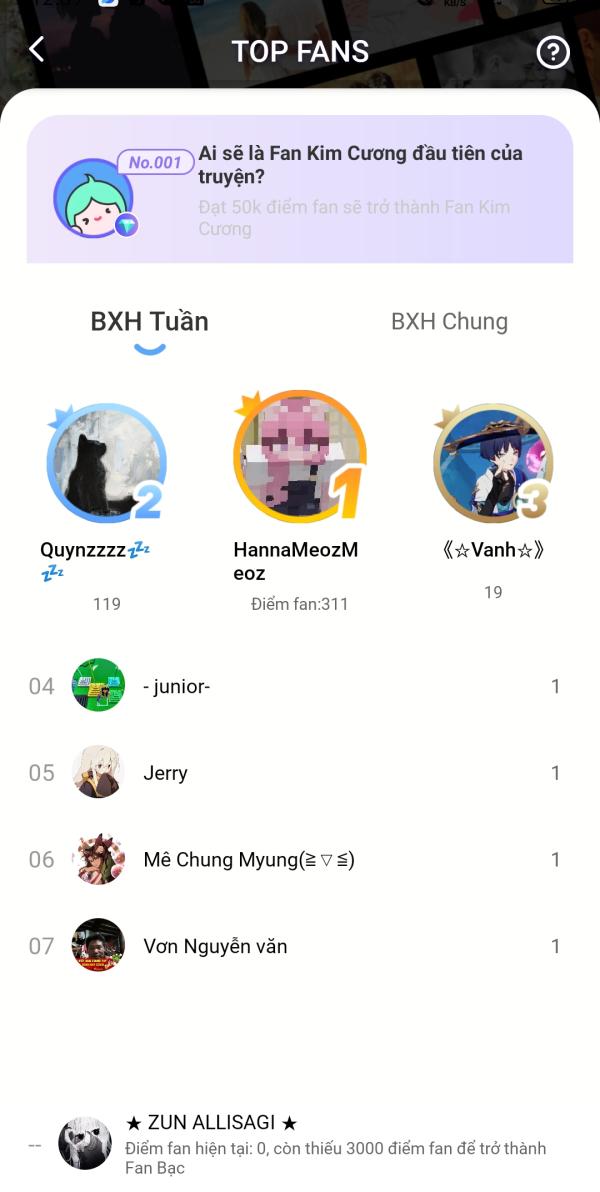Select the BXH Tuần tab
Viewport: 600px width, 1192px height.
149,321
